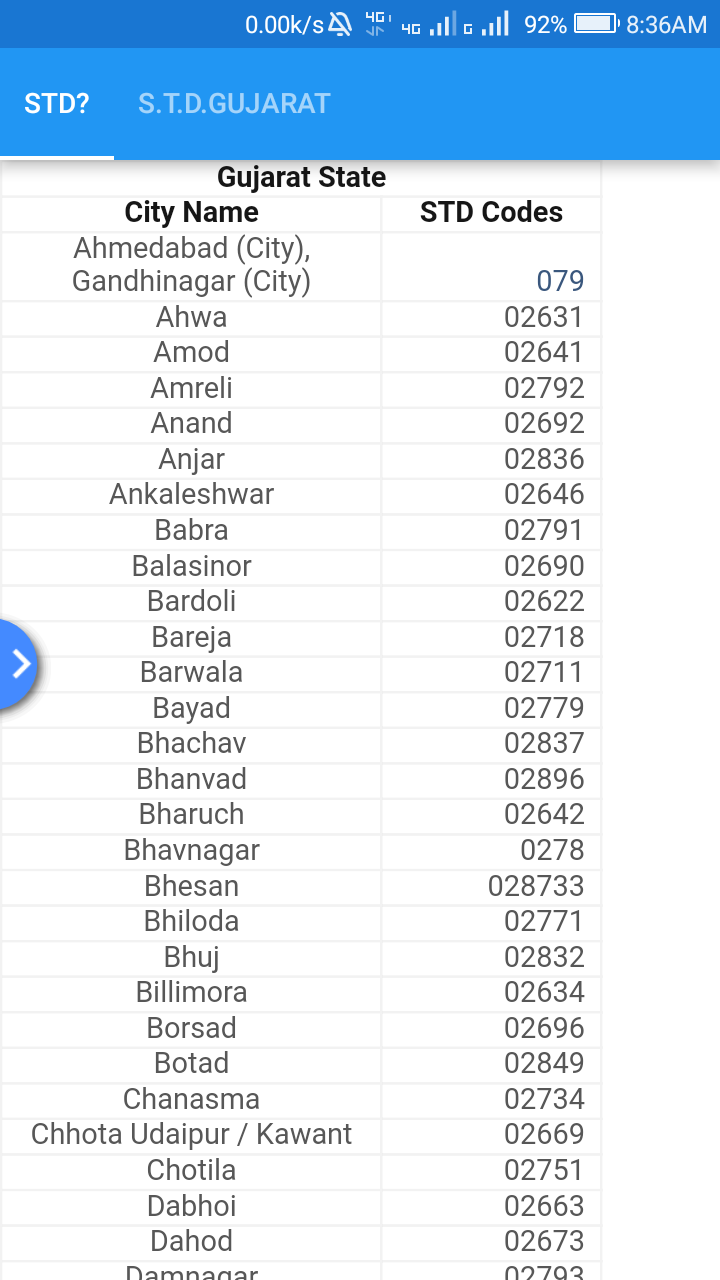
Task: Select the STD? tab
Action: 57,104
